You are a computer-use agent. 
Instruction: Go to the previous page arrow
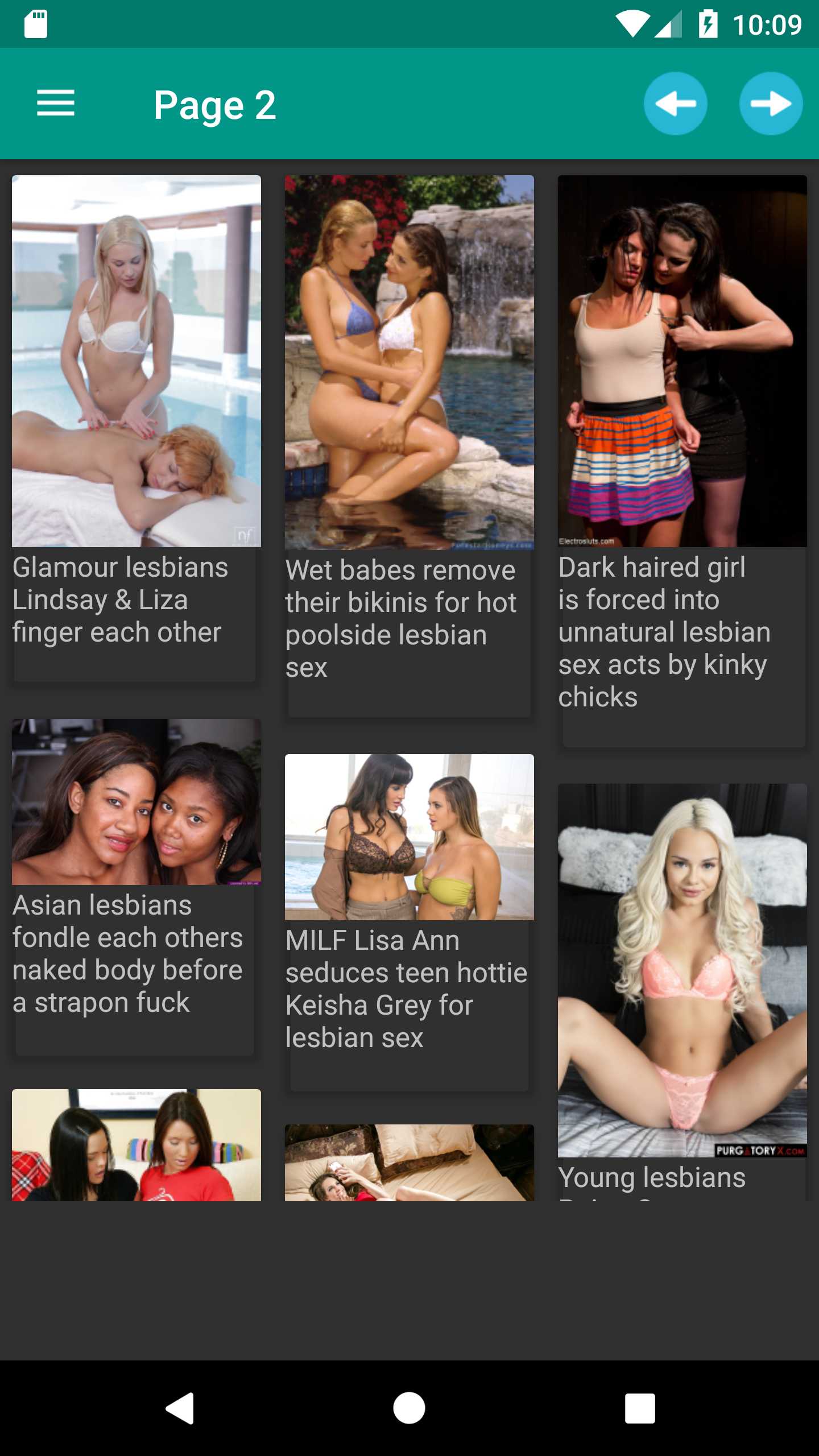pyautogui.click(x=675, y=104)
